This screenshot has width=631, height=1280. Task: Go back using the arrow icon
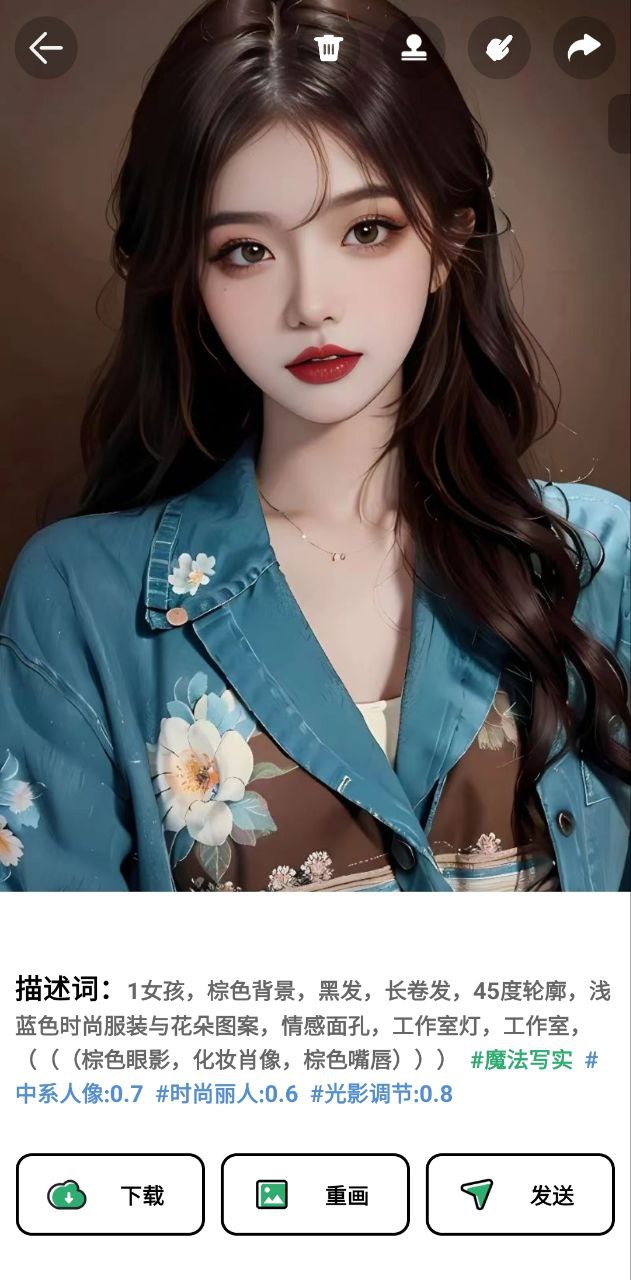46,48
